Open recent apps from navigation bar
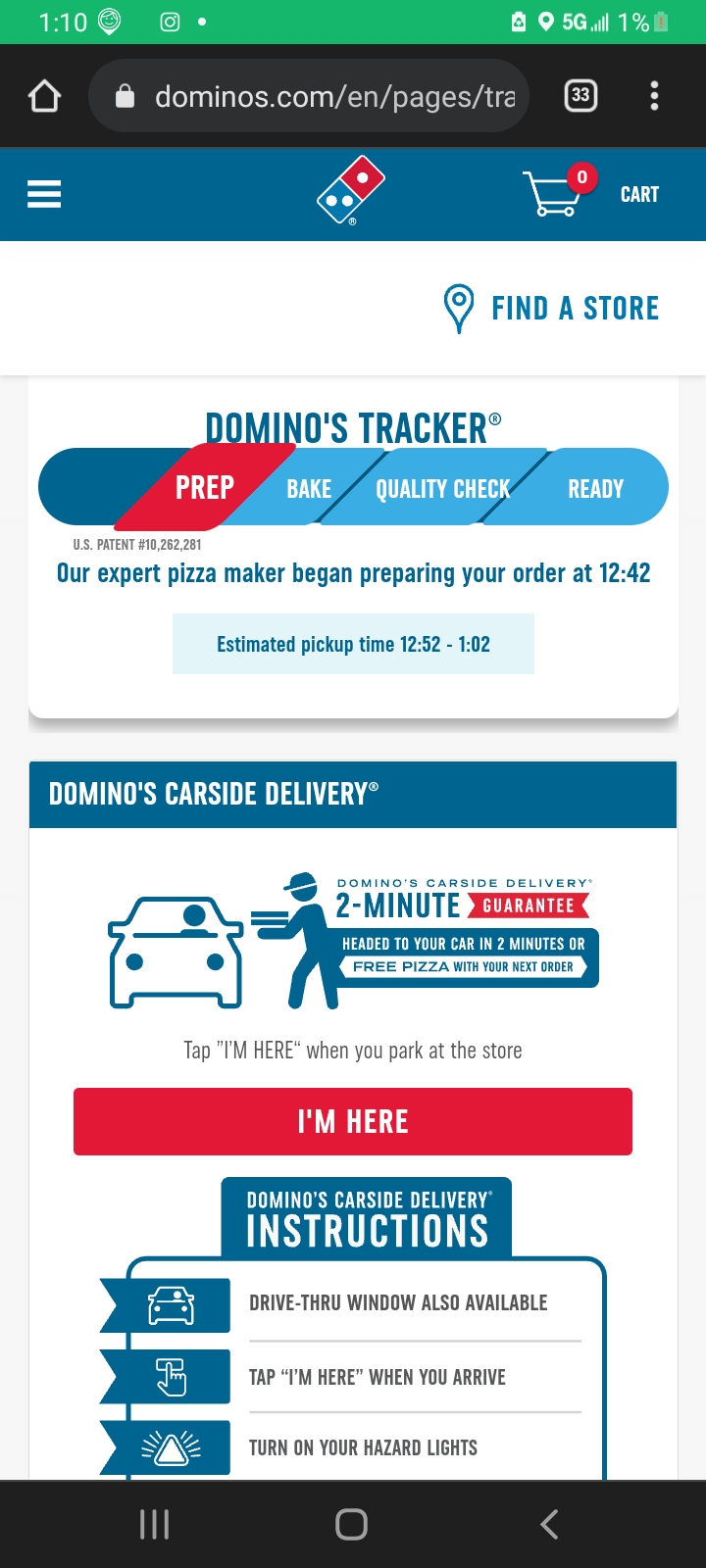The height and width of the screenshot is (1568, 706). (155, 1524)
